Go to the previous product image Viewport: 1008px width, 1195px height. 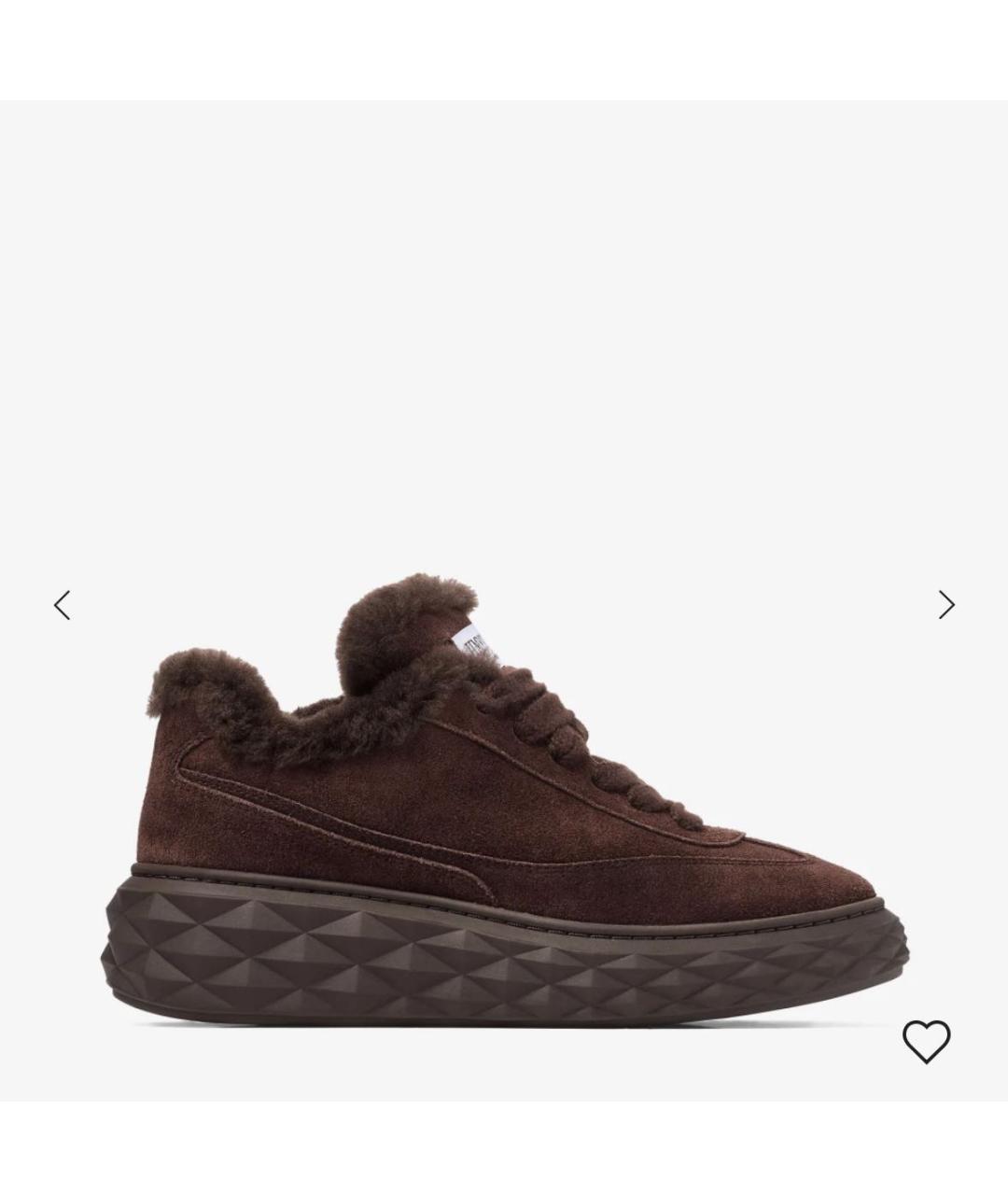click(x=62, y=605)
